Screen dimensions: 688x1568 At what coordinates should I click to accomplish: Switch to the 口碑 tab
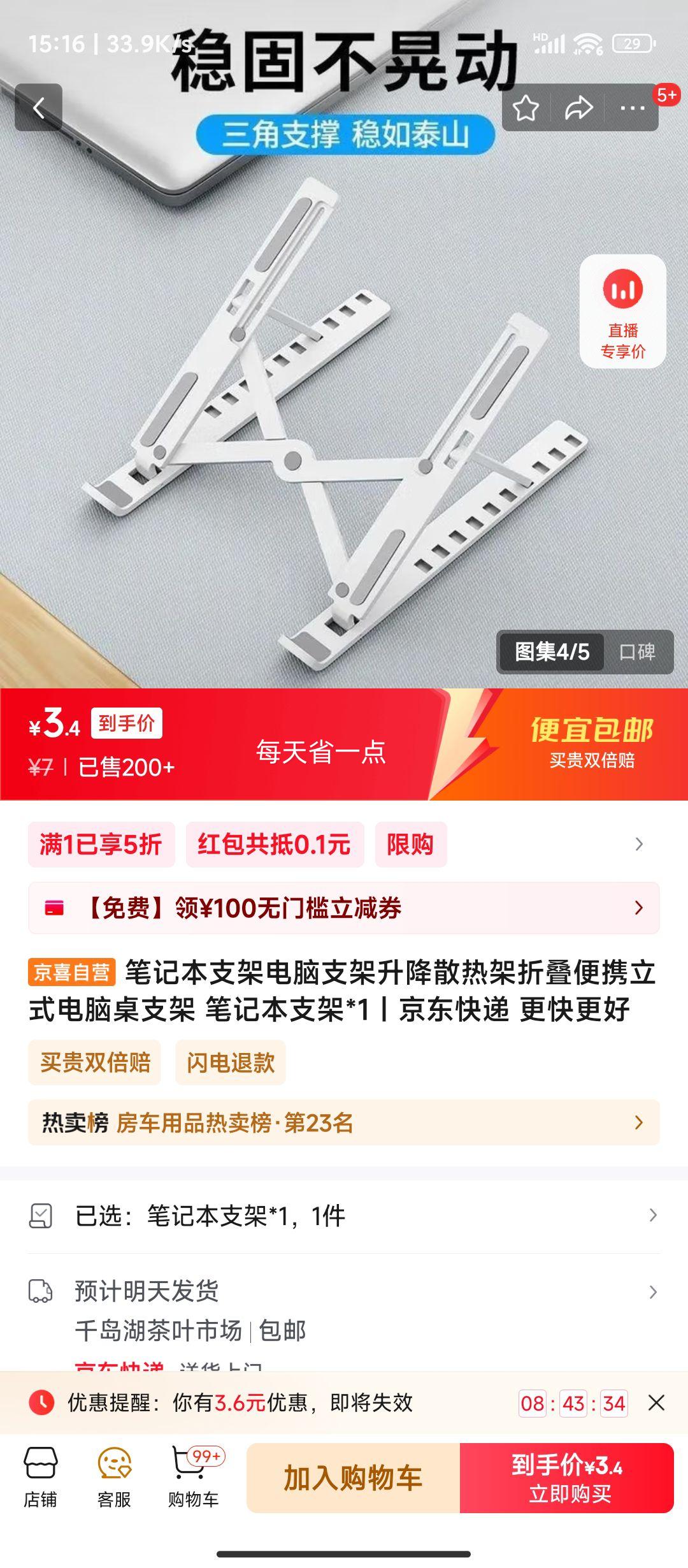[637, 651]
